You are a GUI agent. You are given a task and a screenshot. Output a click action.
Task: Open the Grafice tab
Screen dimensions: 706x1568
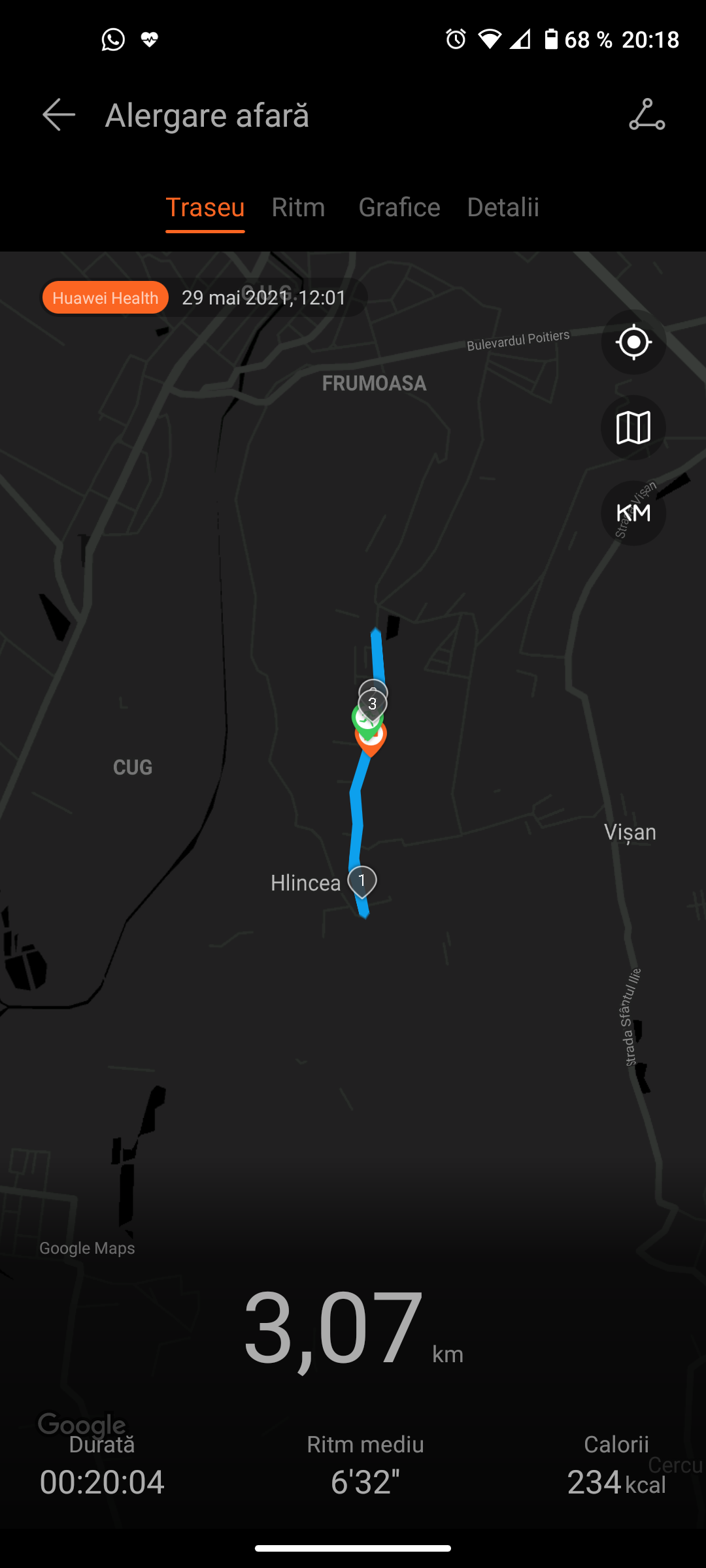(x=399, y=208)
